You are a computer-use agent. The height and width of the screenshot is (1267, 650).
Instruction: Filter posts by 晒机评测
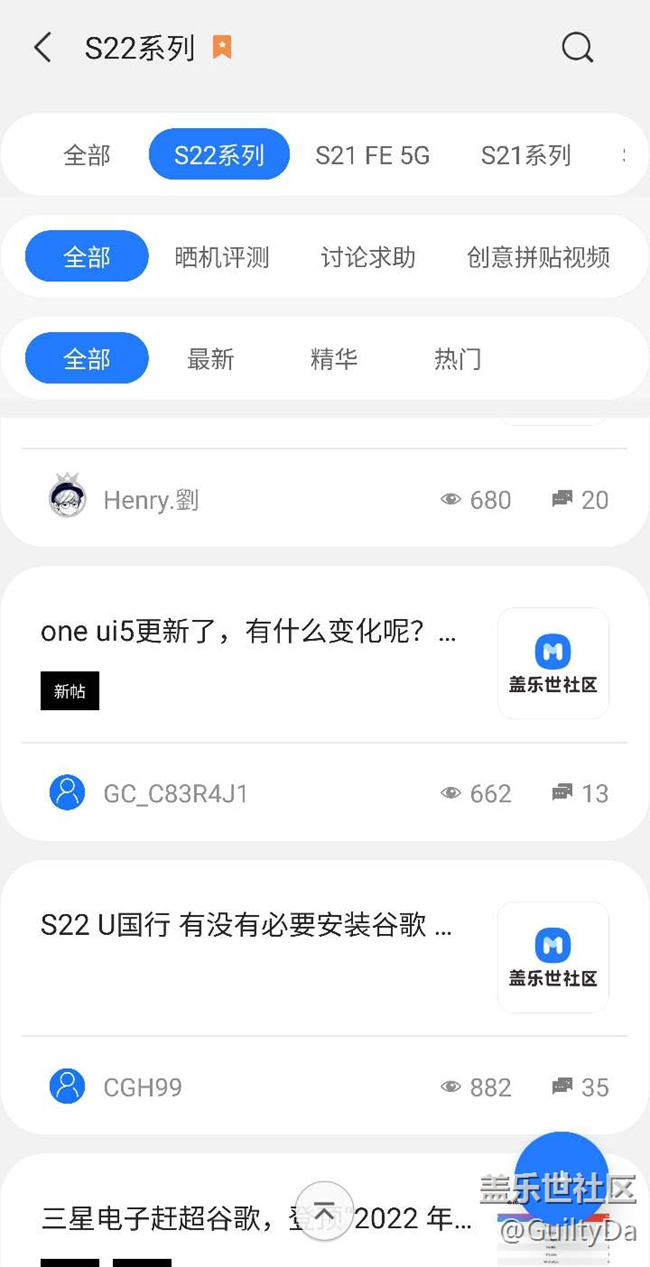tap(222, 257)
